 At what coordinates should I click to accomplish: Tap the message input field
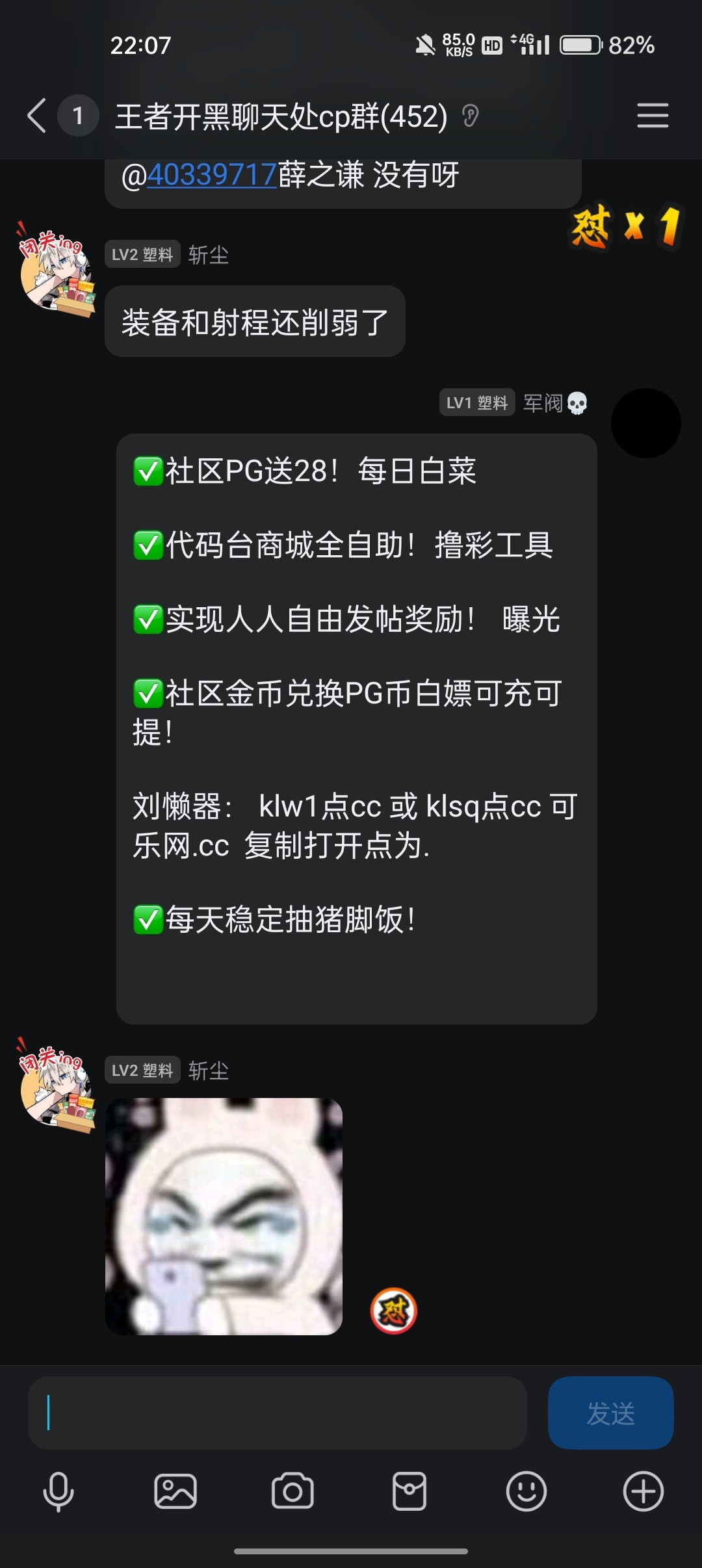coord(277,1413)
